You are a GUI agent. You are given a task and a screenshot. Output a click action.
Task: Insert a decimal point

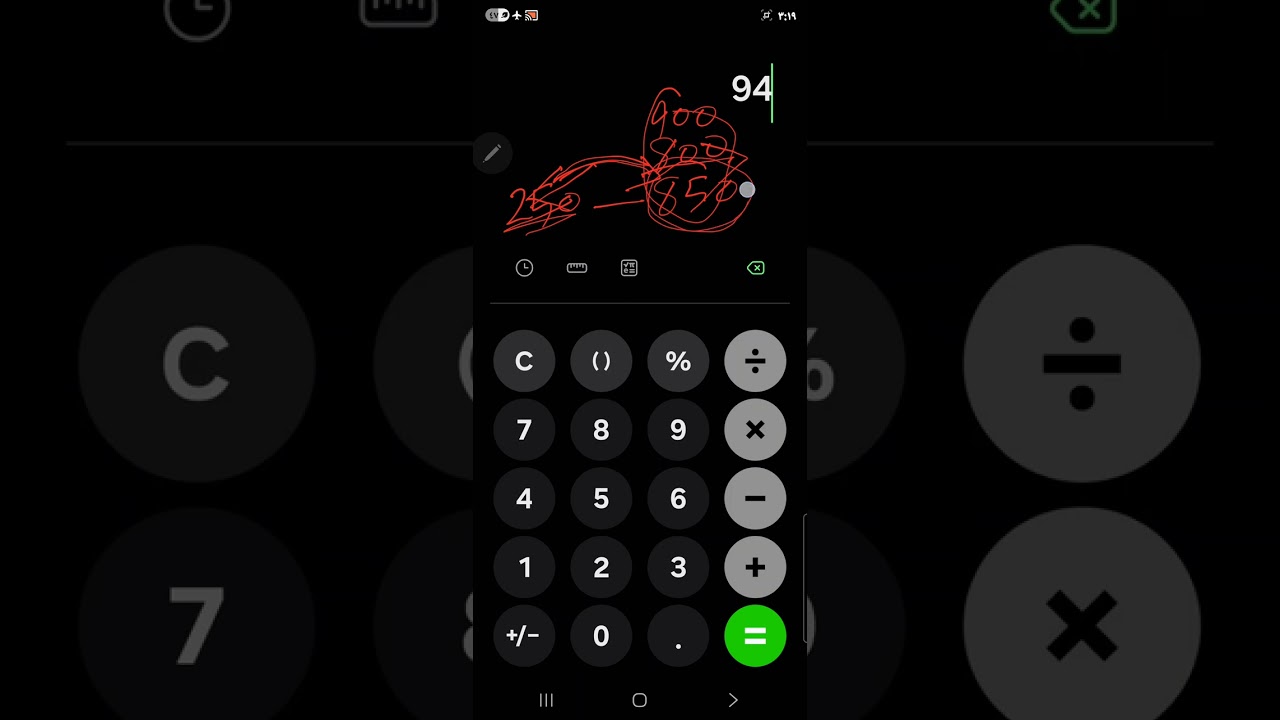678,636
